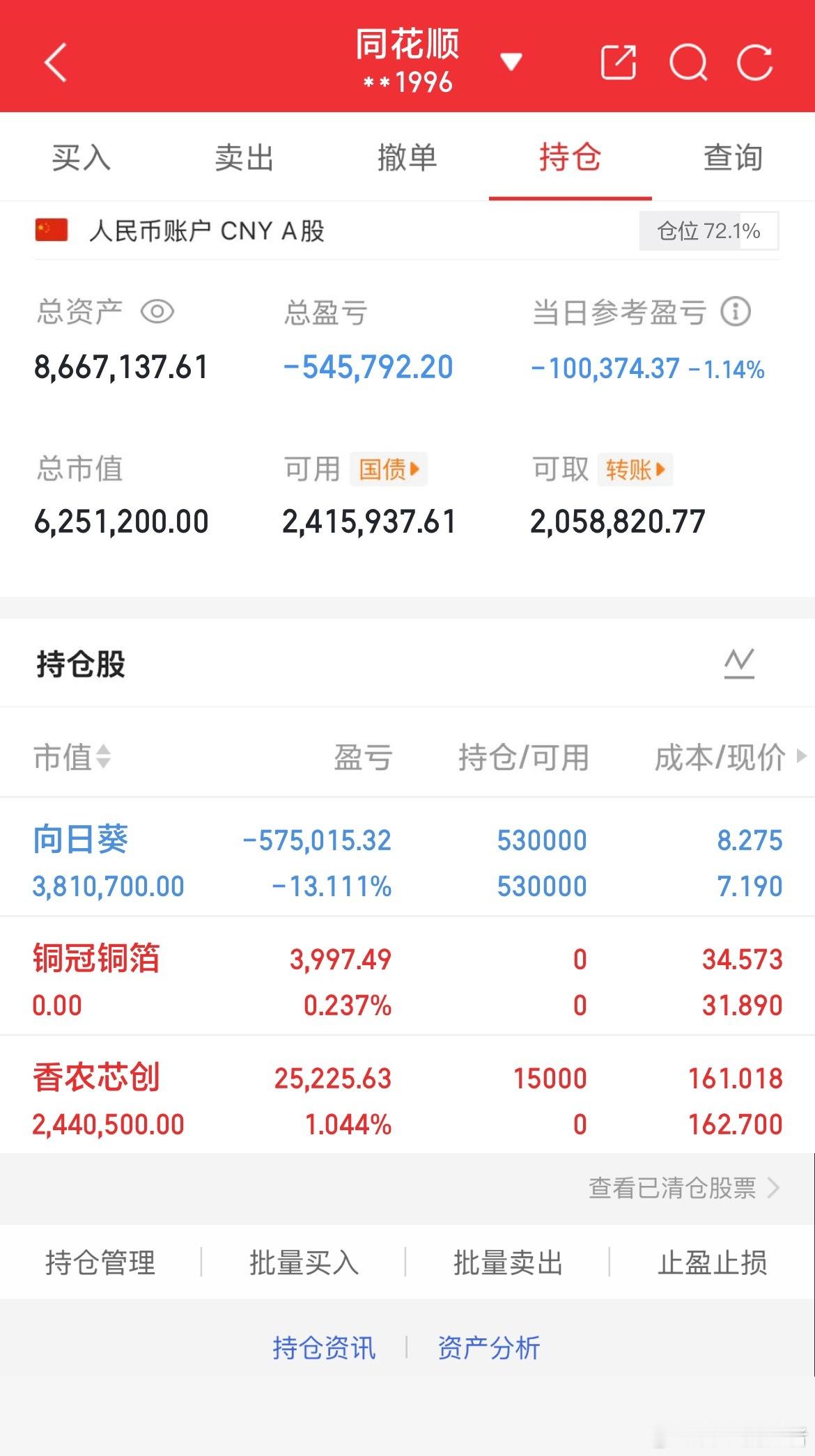Open the 查询 tab
Image resolution: width=815 pixels, height=1456 pixels.
[733, 157]
